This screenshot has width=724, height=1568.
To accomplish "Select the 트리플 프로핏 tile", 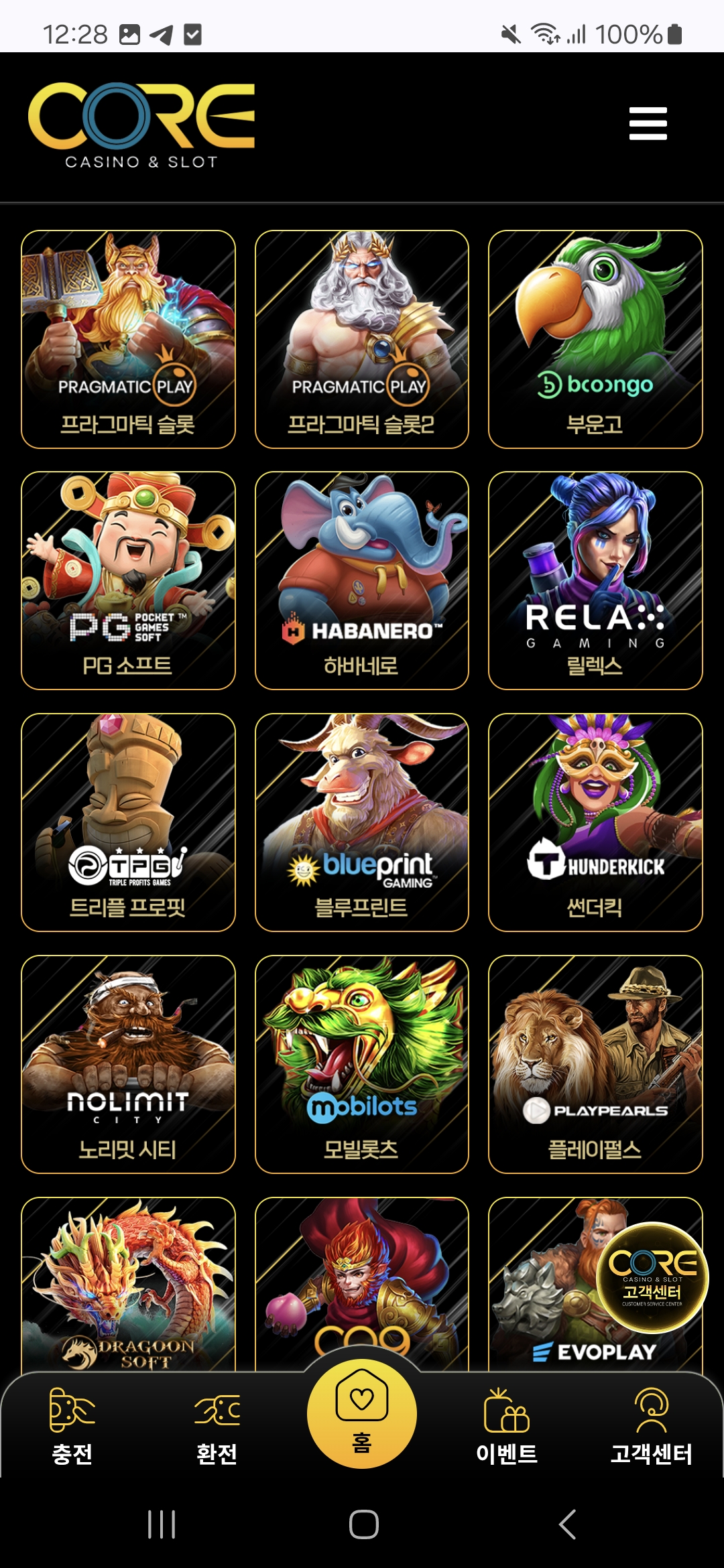I will coord(128,822).
